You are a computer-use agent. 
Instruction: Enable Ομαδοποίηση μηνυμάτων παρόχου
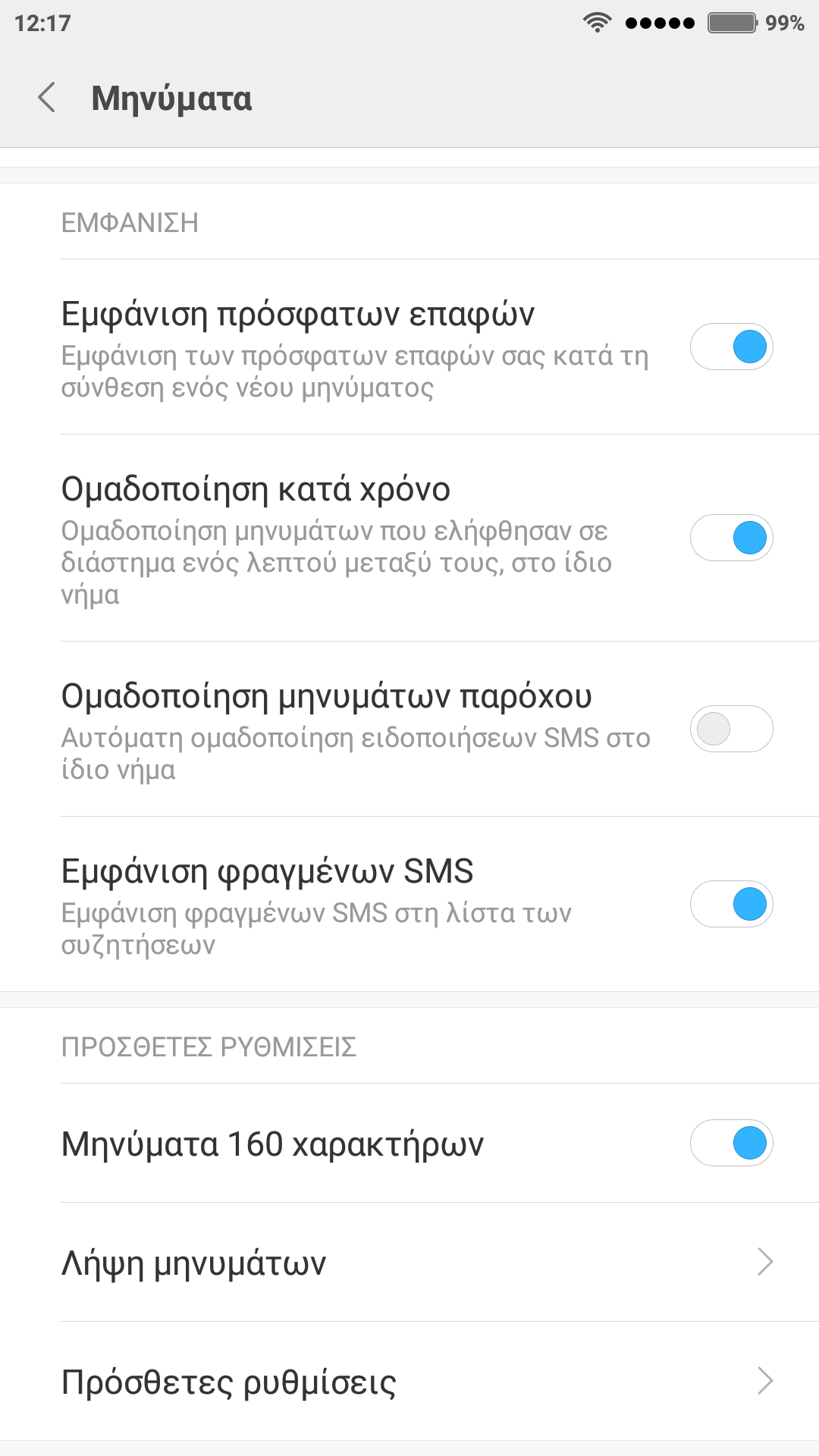[731, 730]
